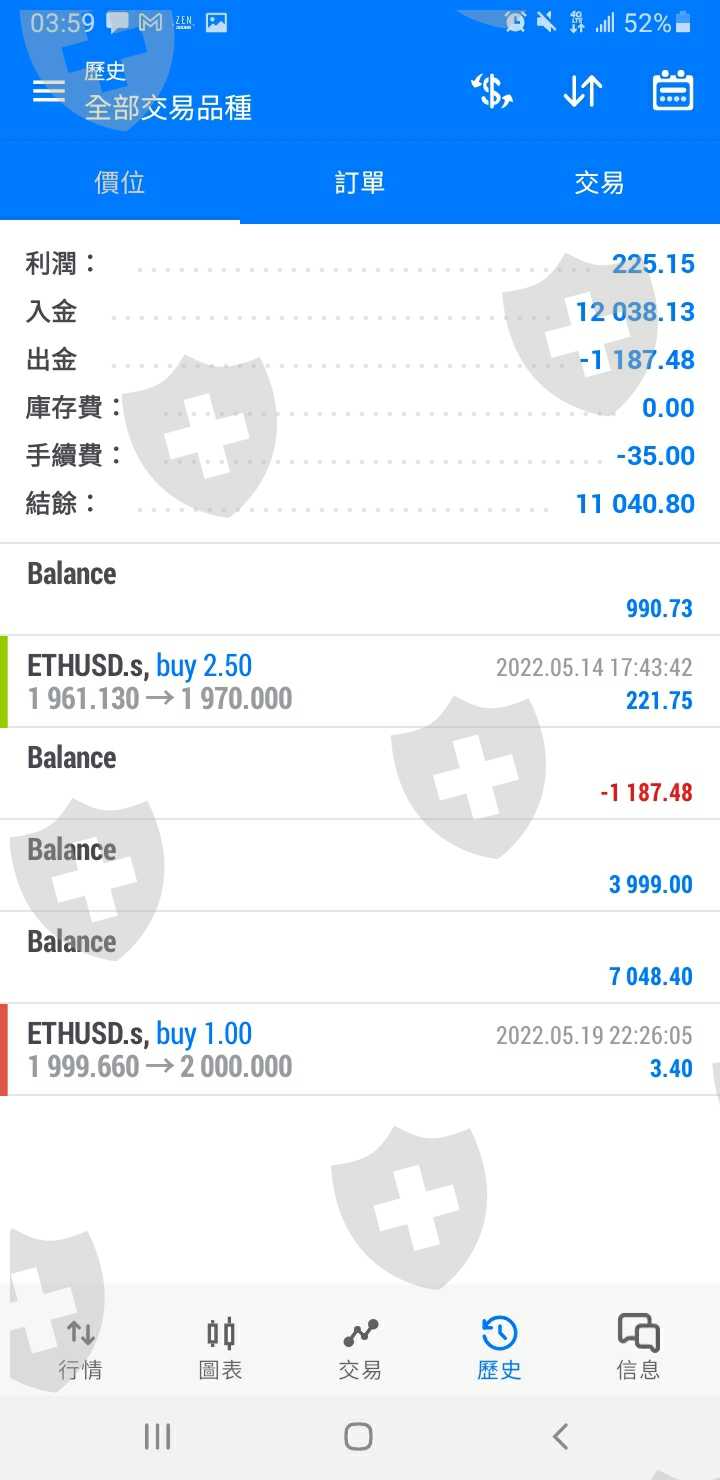Open the currency symbol filter icon
This screenshot has width=720, height=1480.
pos(492,91)
